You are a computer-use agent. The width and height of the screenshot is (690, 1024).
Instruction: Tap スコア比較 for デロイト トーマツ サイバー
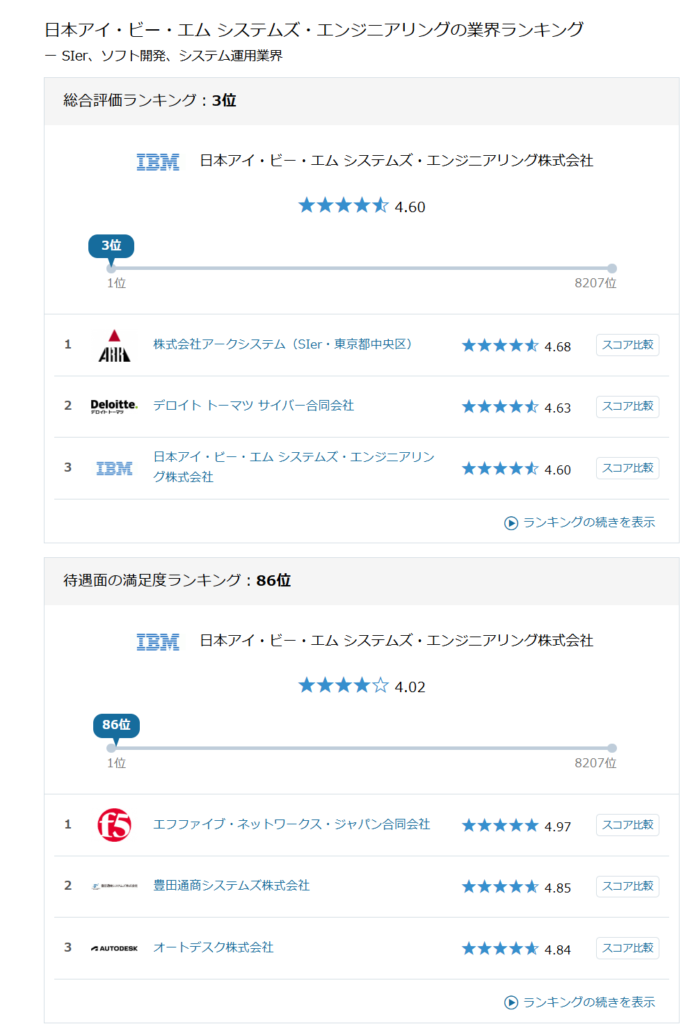click(627, 406)
